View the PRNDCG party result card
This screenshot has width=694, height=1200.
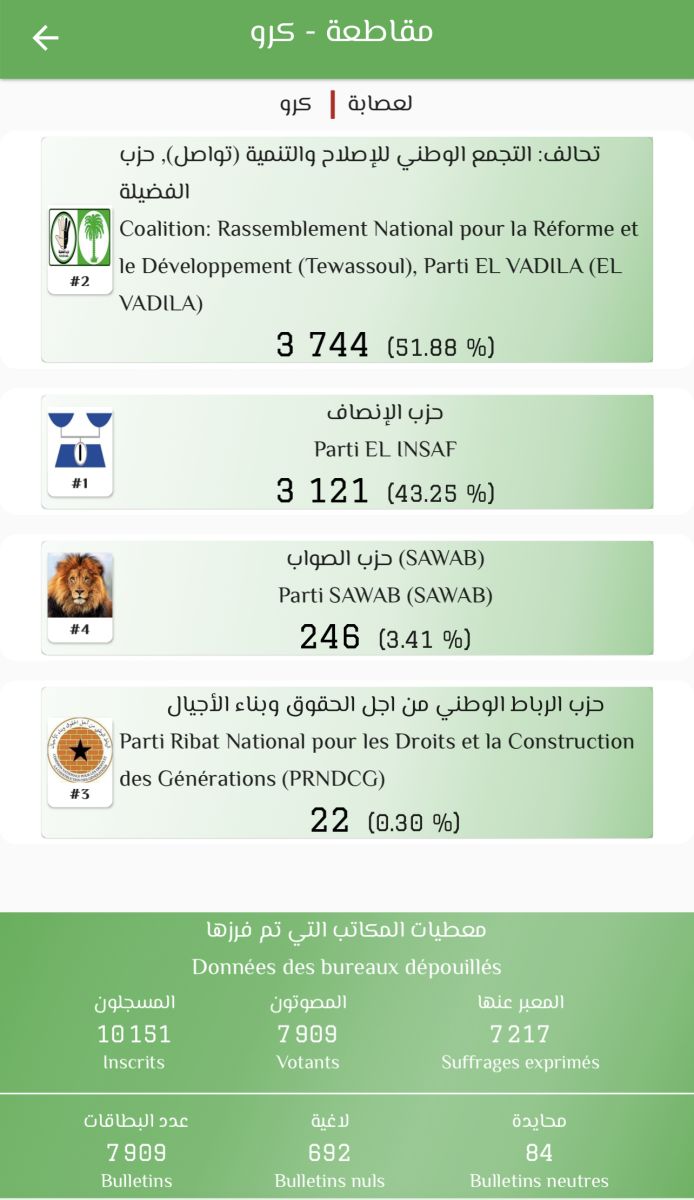(x=347, y=762)
